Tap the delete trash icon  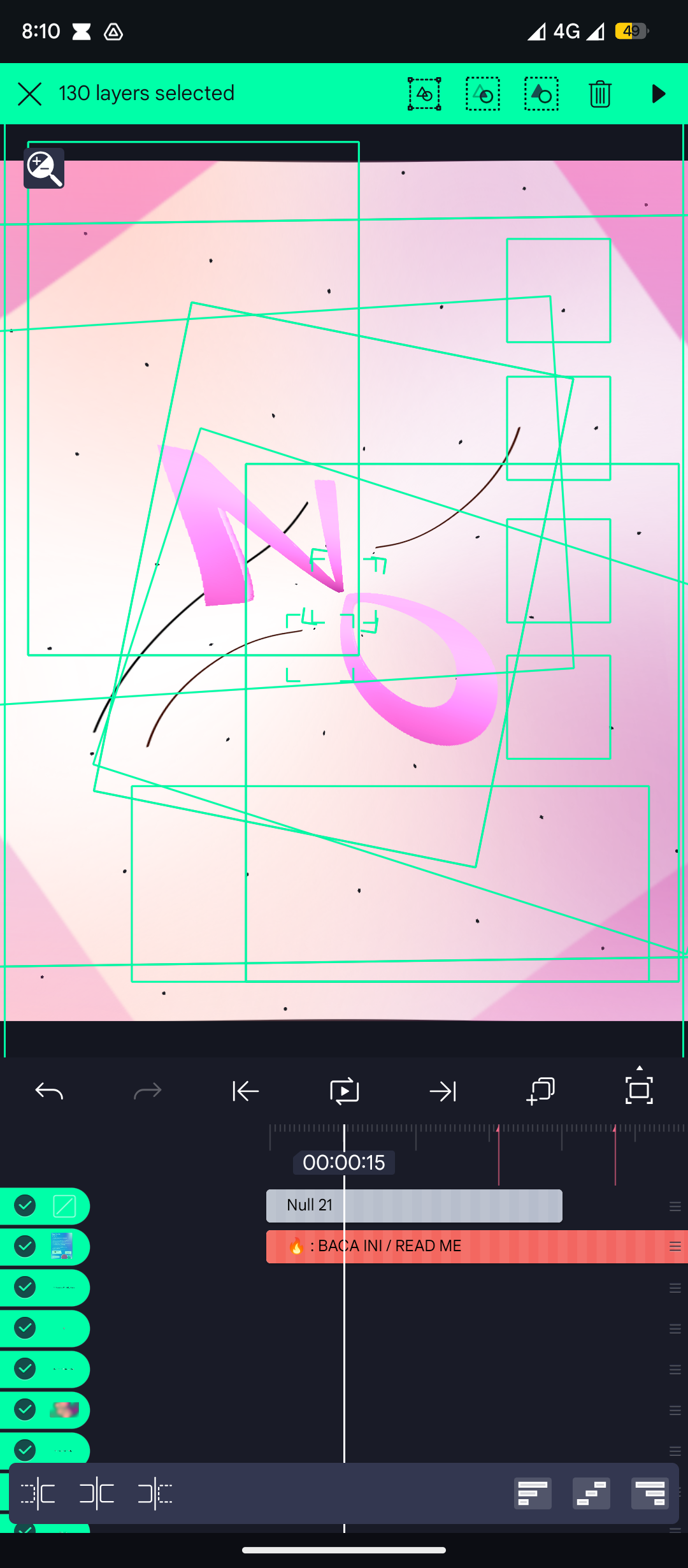pyautogui.click(x=599, y=94)
